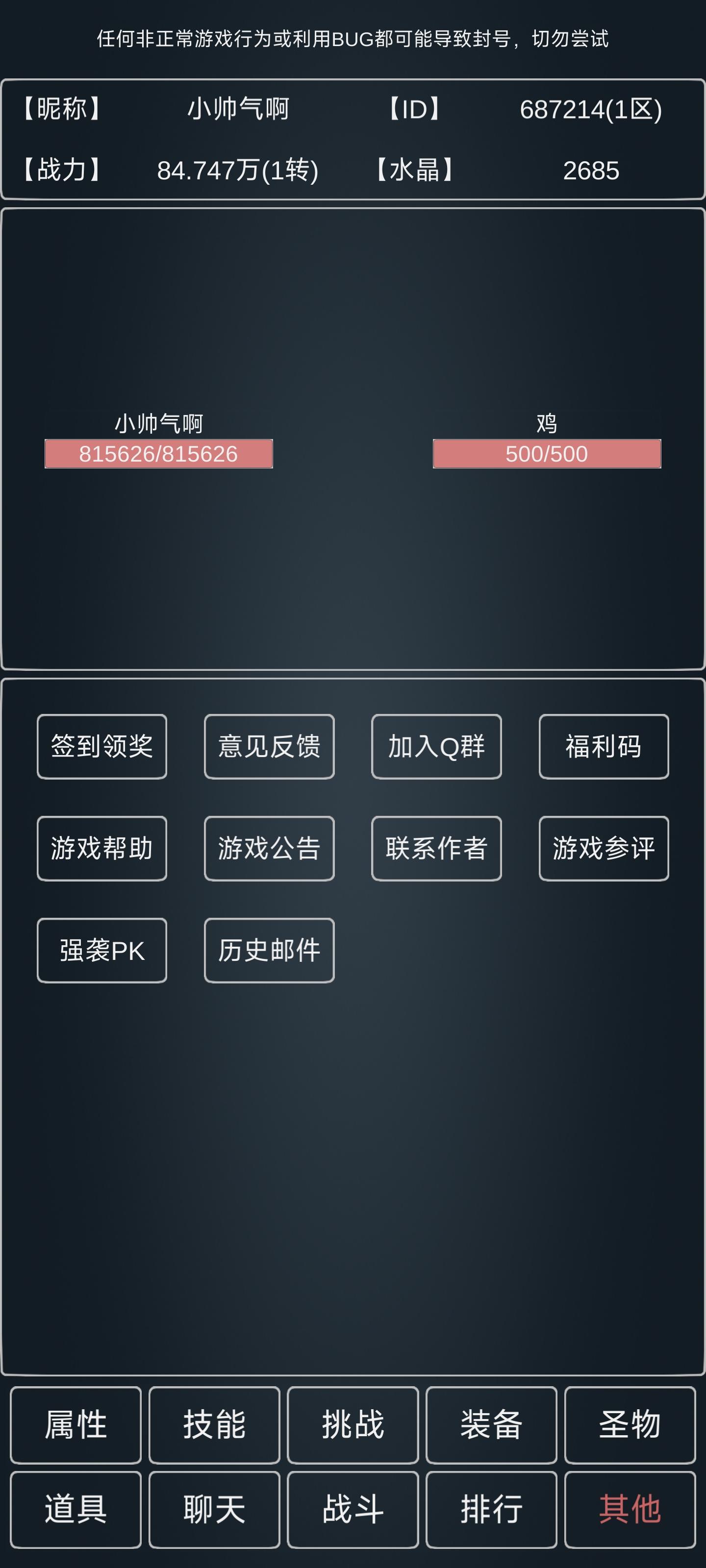706x1568 pixels.
Task: Go to the 装备 tab
Action: [491, 1424]
